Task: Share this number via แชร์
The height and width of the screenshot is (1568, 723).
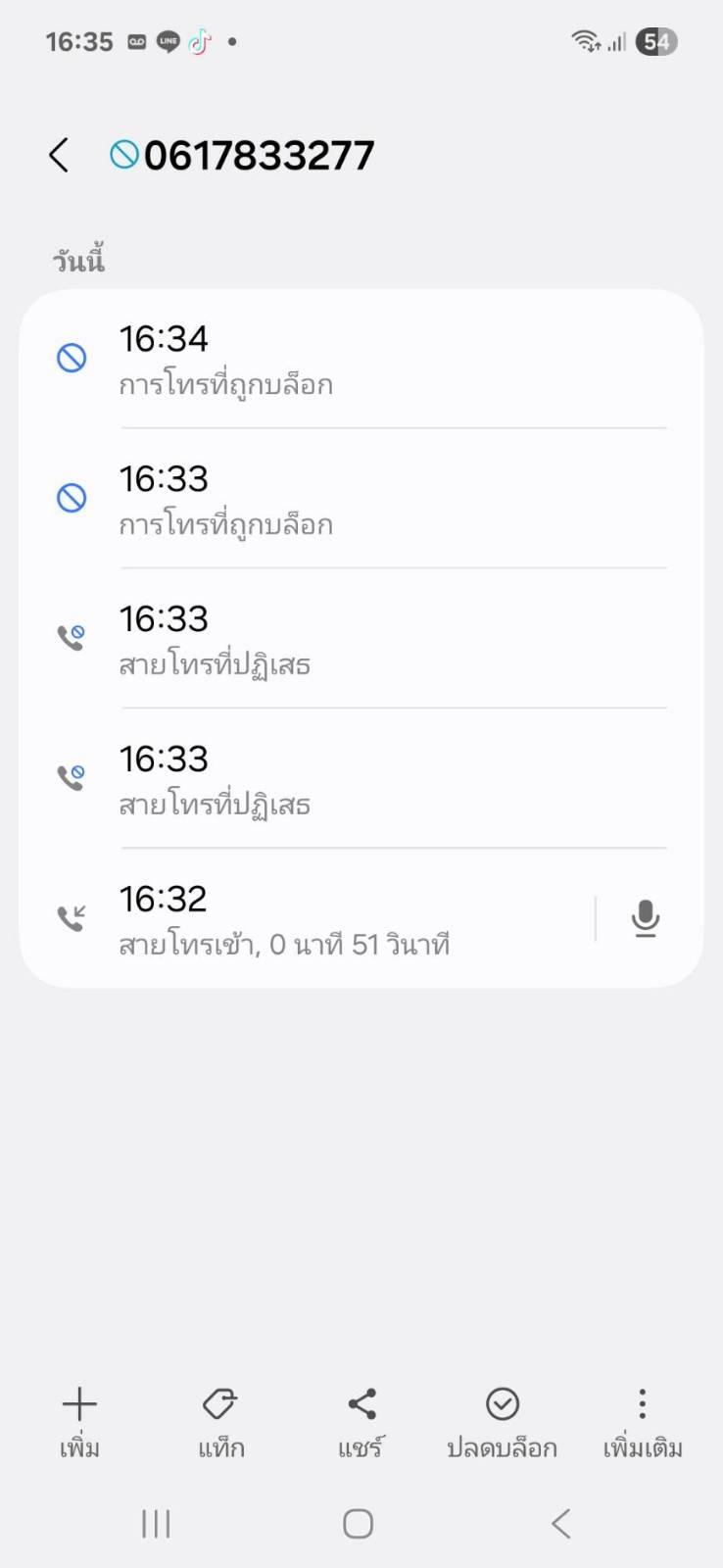Action: click(x=361, y=1421)
